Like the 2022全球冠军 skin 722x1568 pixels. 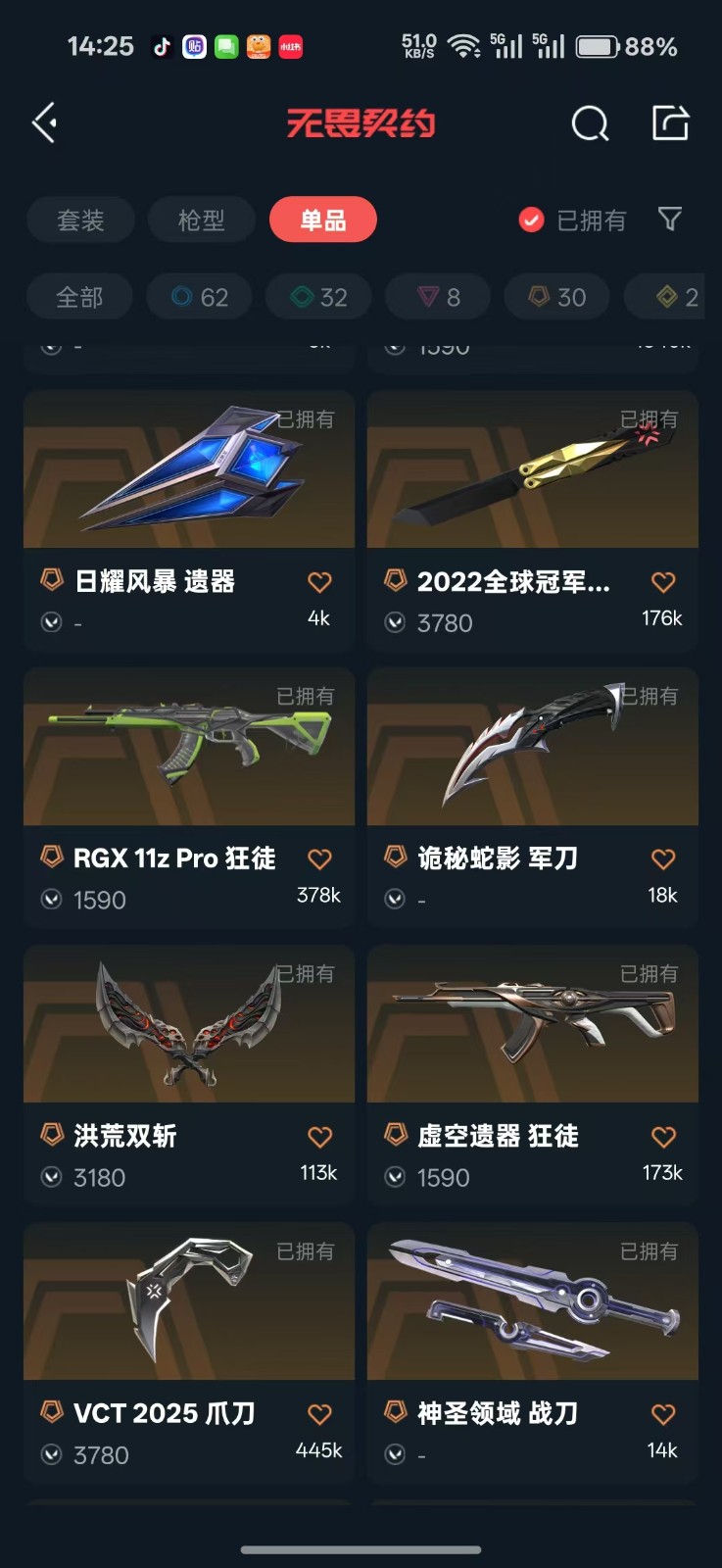pos(663,582)
